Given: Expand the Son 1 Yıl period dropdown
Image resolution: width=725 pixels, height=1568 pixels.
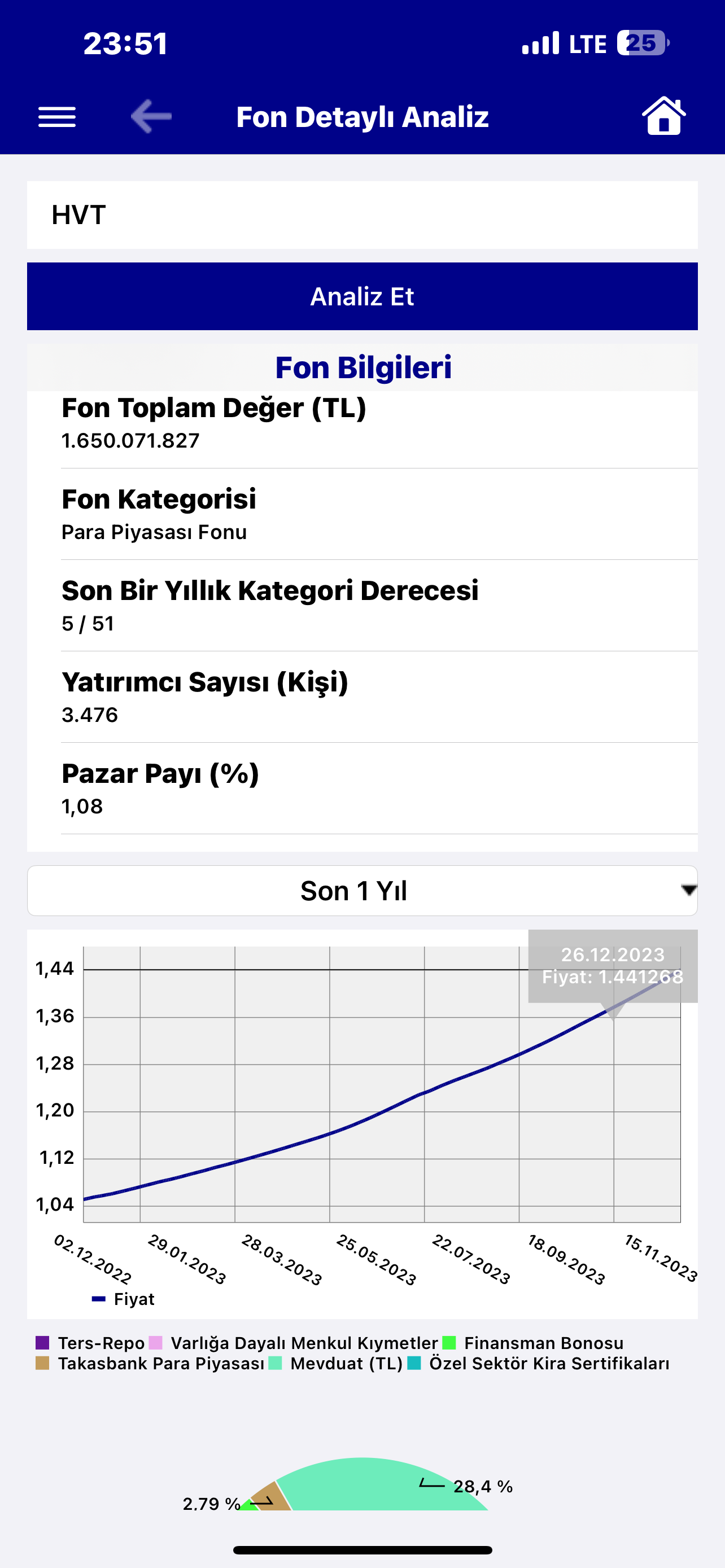Looking at the screenshot, I should pyautogui.click(x=362, y=891).
